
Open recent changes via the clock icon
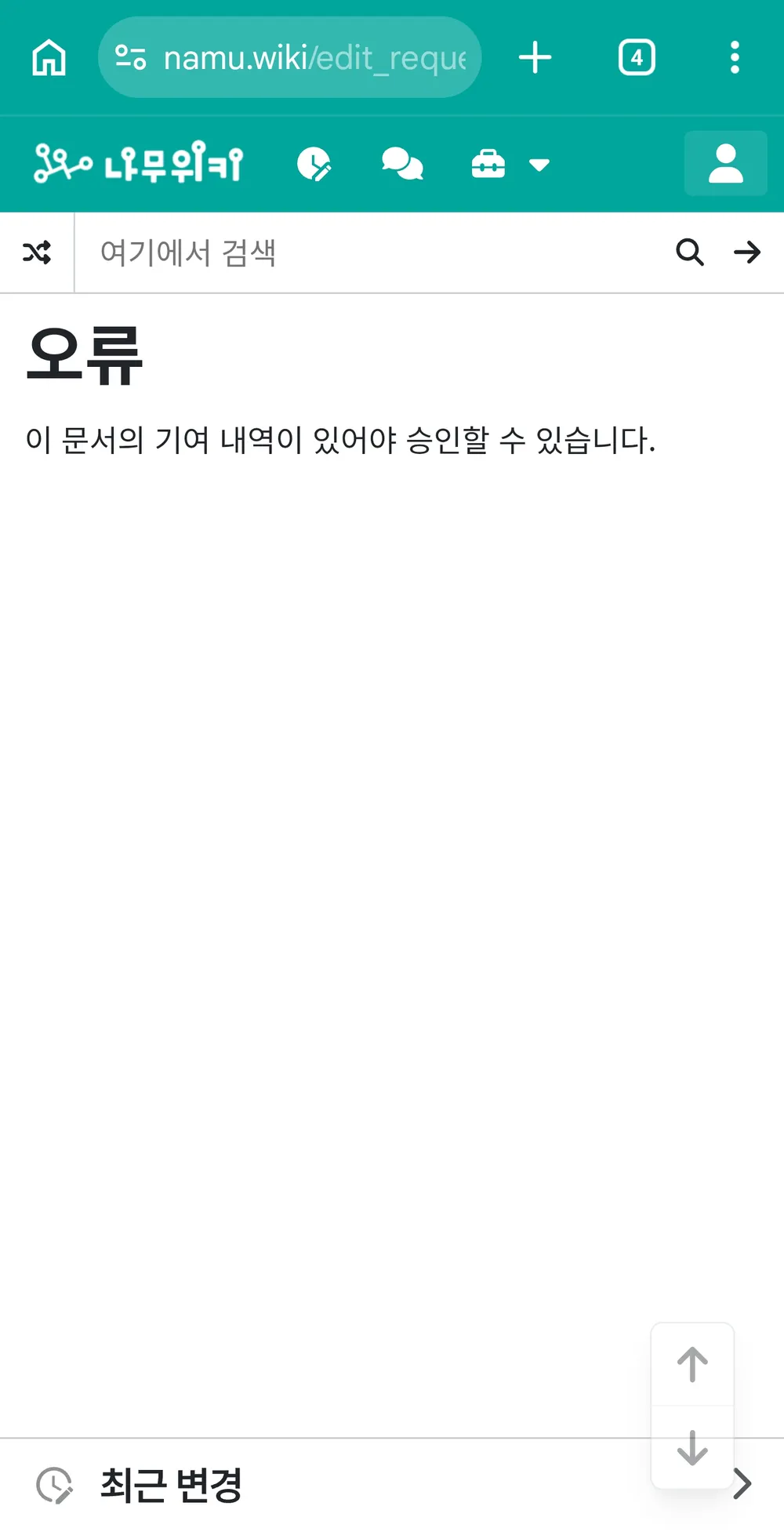coord(314,163)
